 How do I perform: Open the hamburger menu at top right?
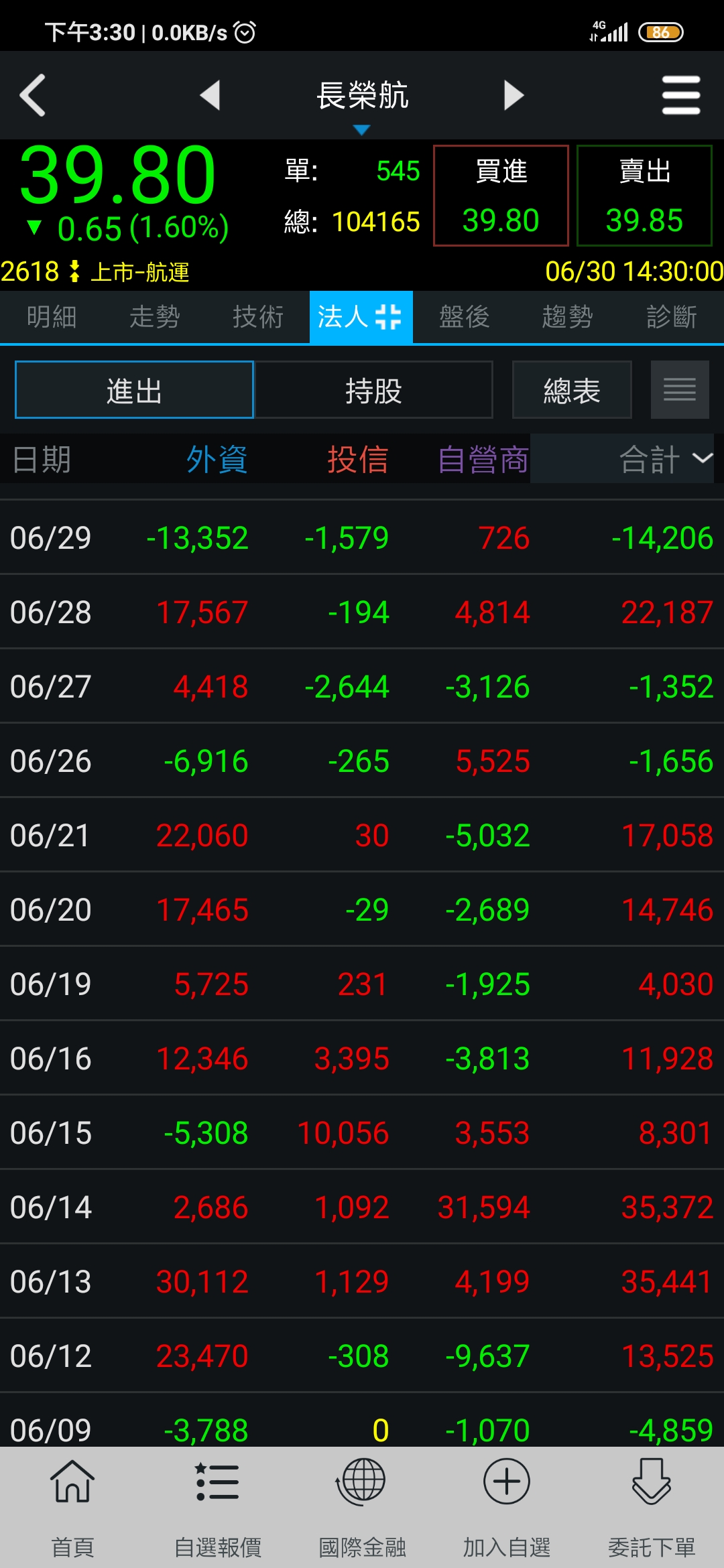pos(681,95)
